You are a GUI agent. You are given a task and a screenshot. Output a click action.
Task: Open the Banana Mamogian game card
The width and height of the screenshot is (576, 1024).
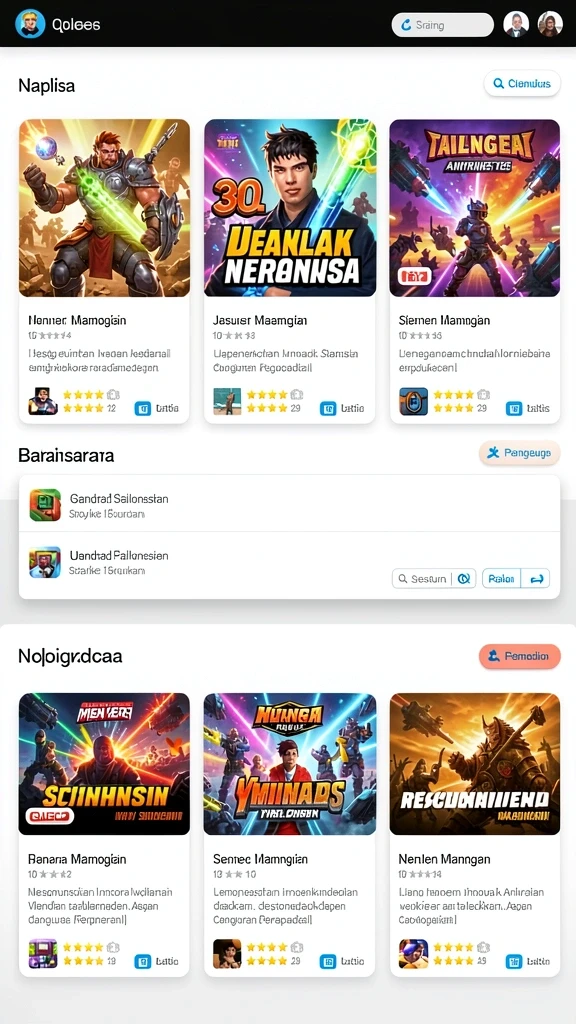[x=104, y=834]
